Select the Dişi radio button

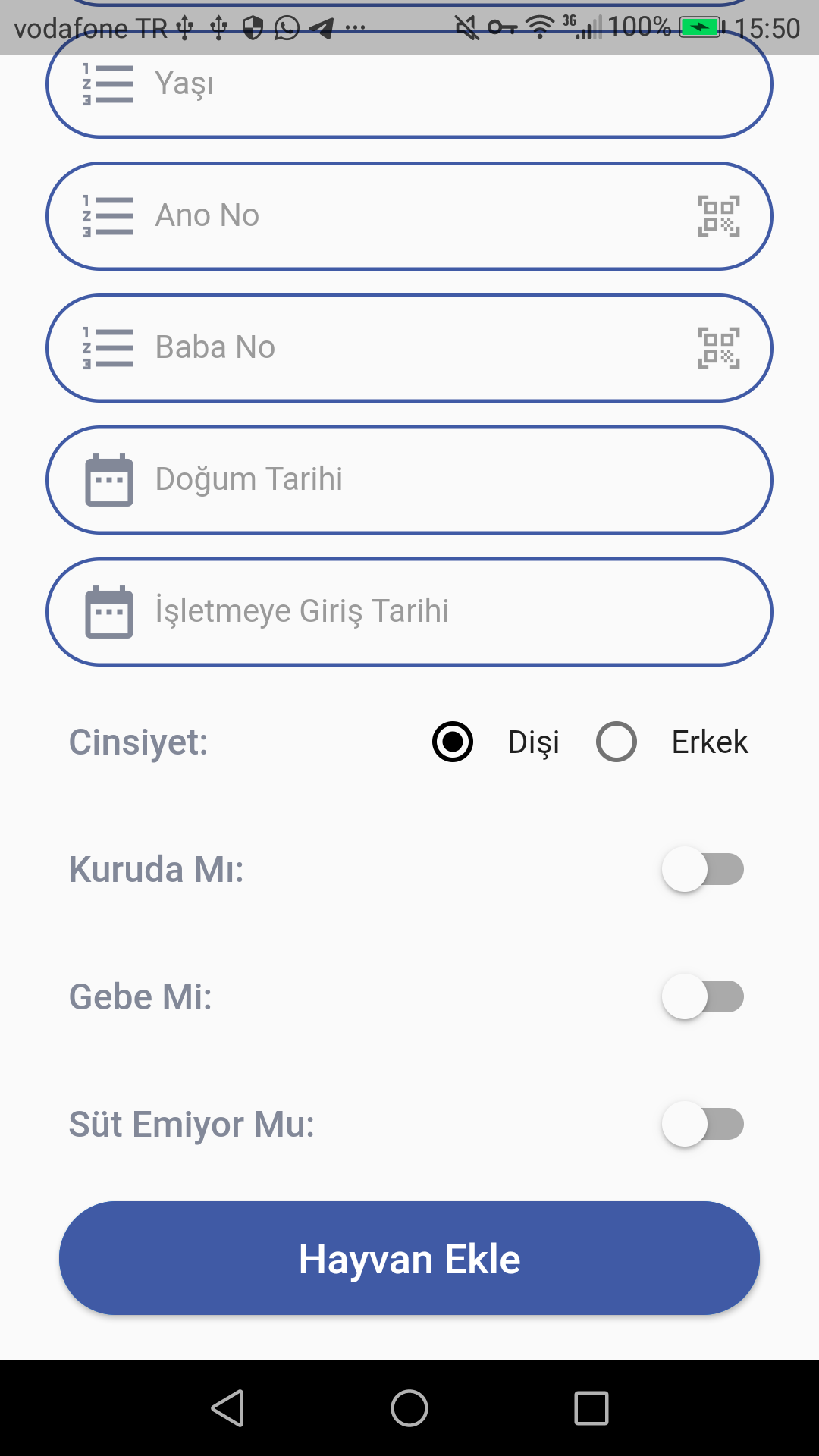pos(453,741)
